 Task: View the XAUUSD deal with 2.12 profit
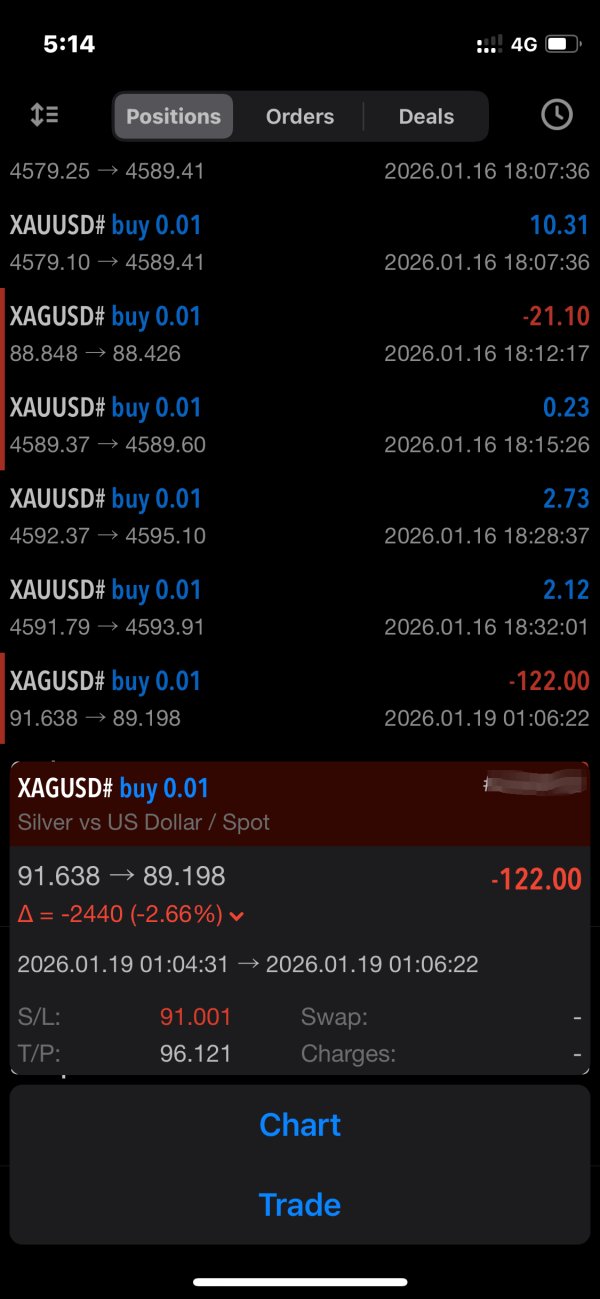[x=300, y=607]
